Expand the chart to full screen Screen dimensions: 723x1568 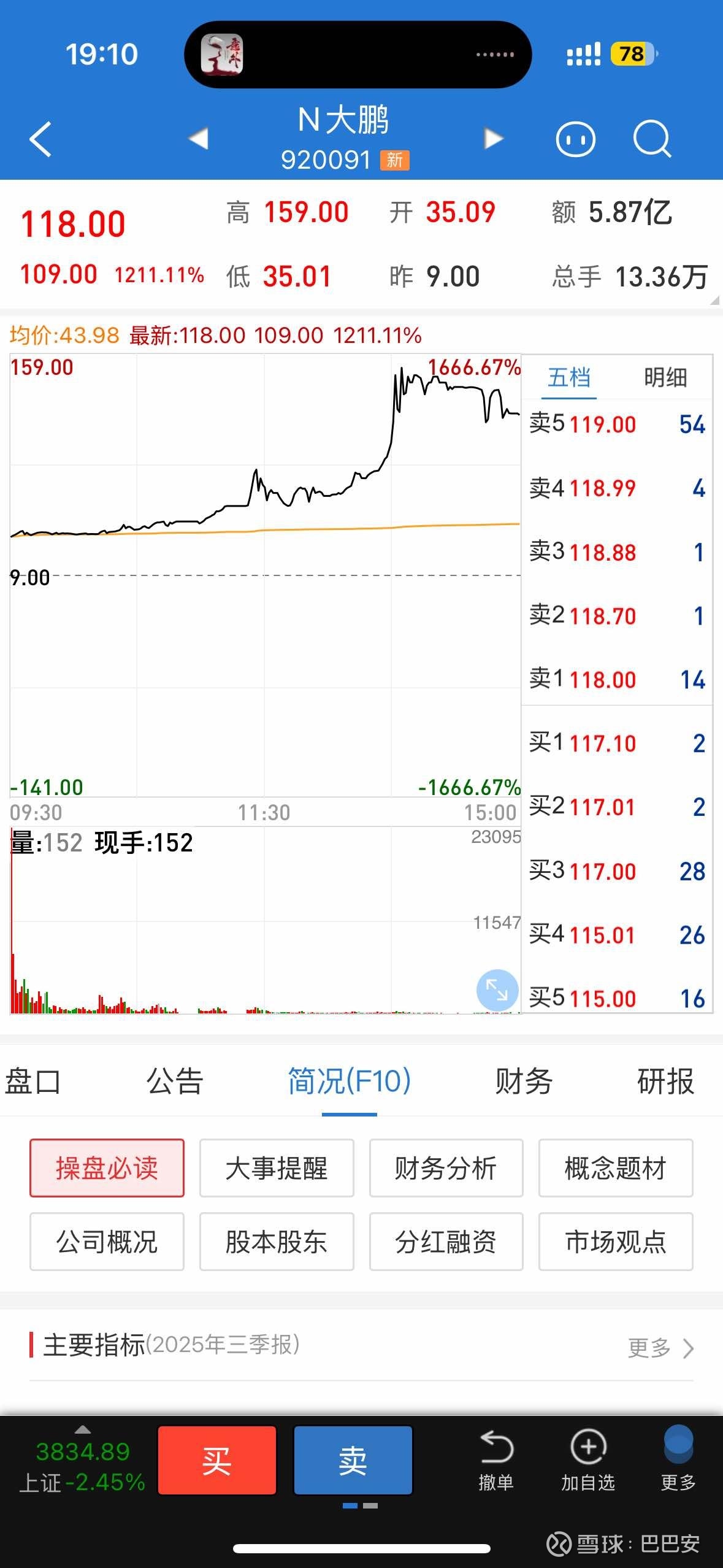(497, 990)
